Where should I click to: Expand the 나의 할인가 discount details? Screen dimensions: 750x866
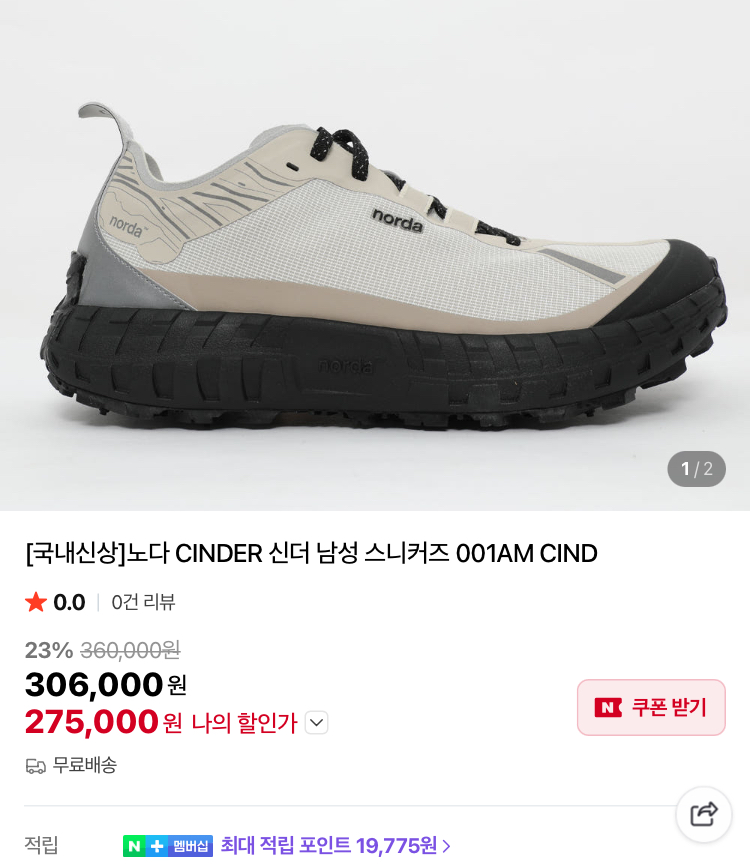[316, 722]
